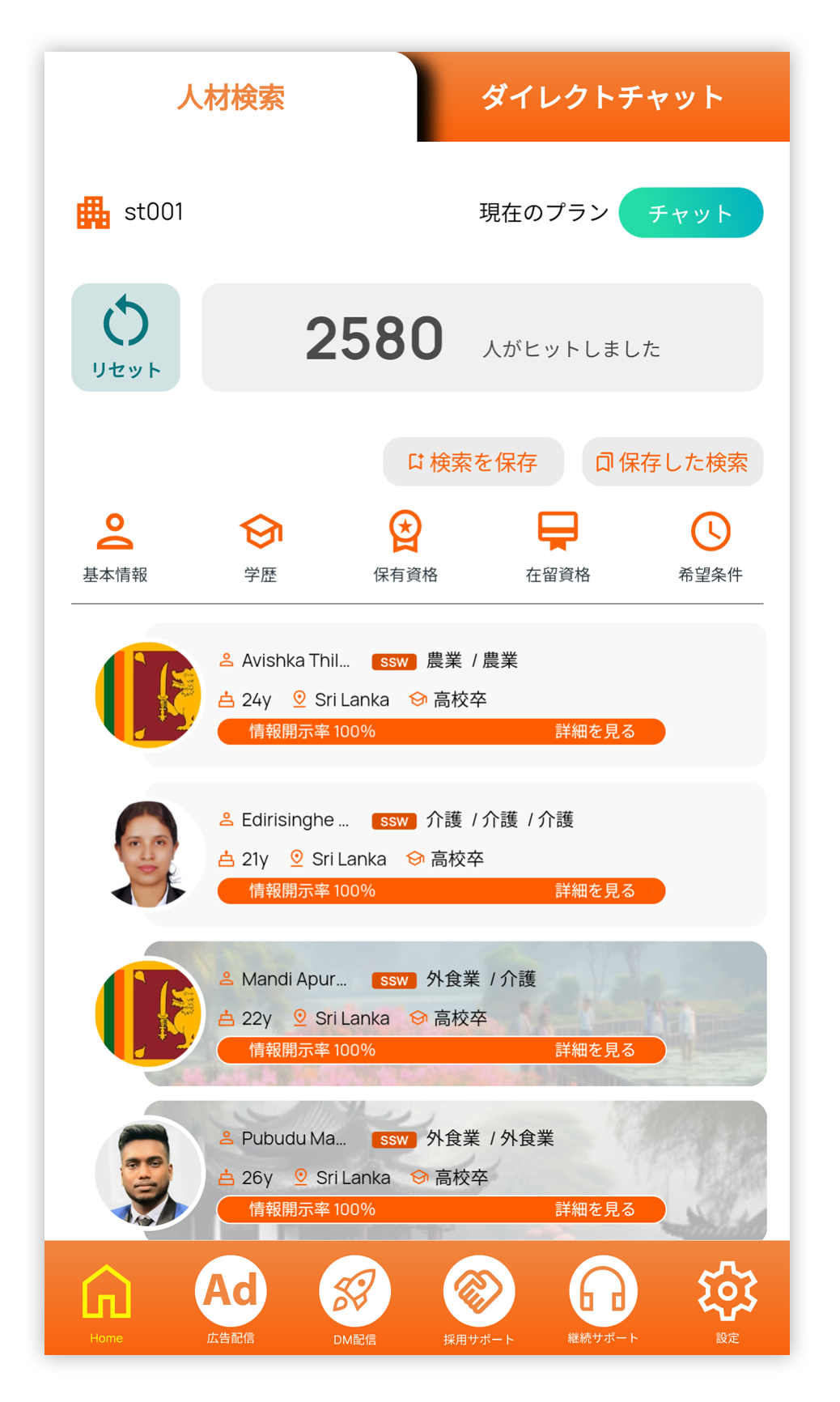Switch to the ダイレクトチャット tab
Image resolution: width=840 pixels, height=1402 pixels.
coord(603,97)
